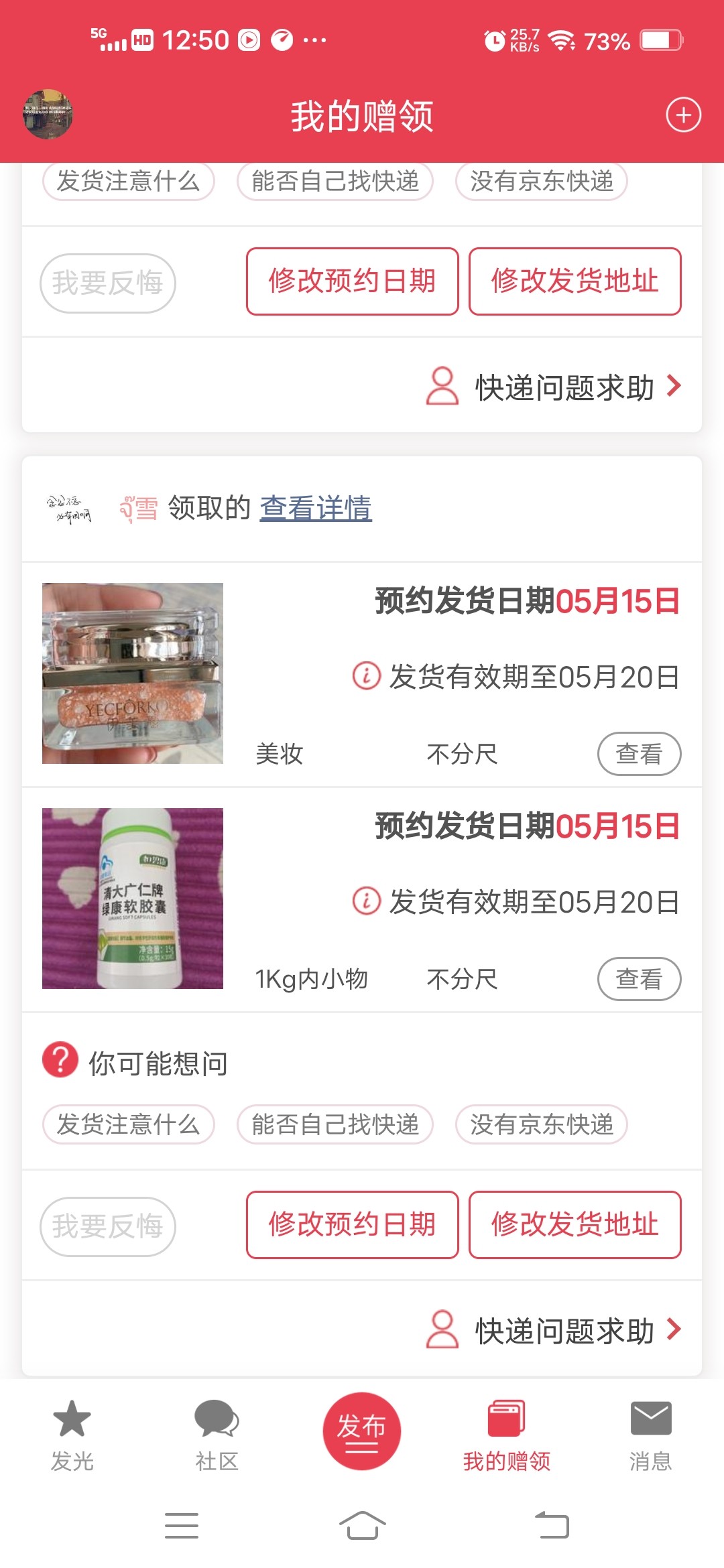724x1568 pixels.
Task: Open the 美妆 cream jar product image
Action: click(133, 673)
